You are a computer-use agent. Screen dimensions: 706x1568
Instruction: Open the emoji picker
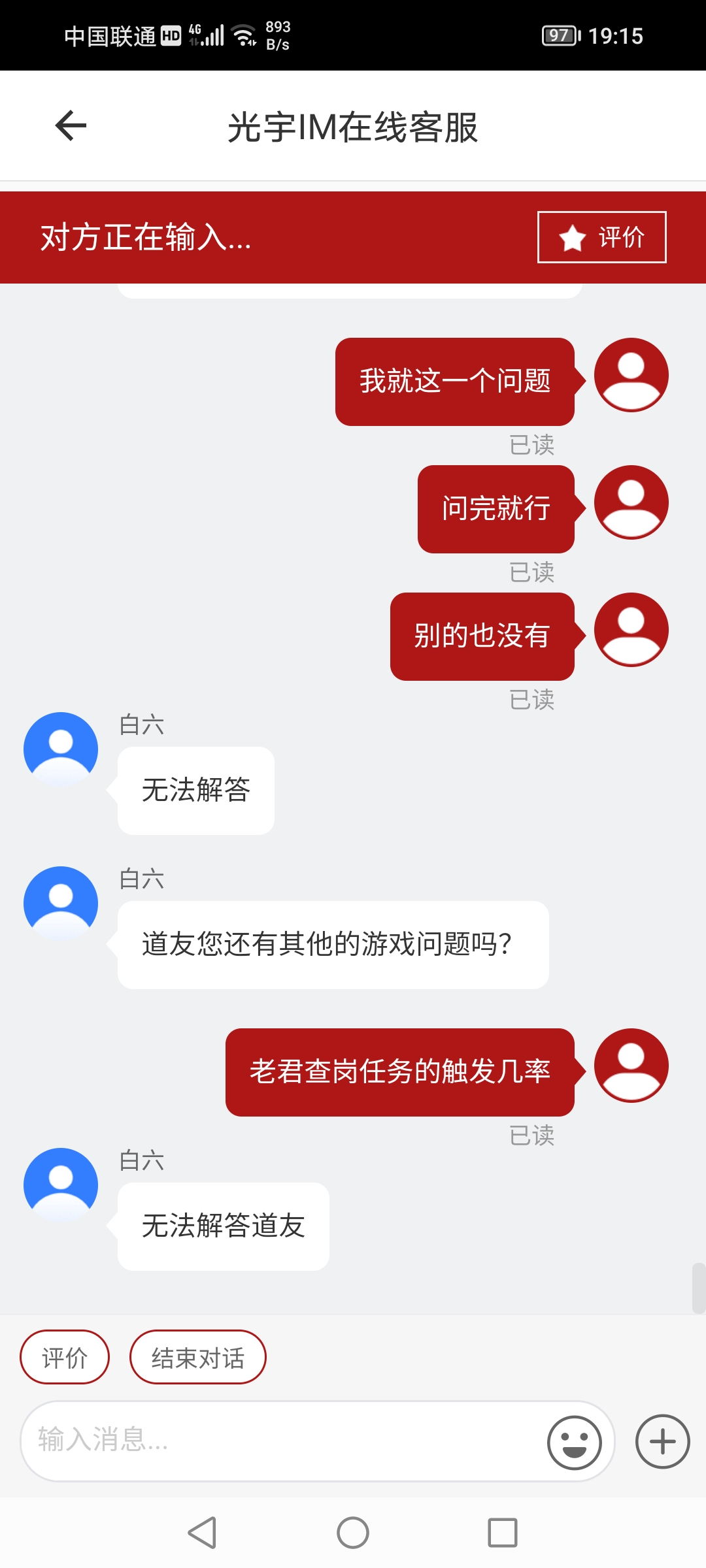[x=574, y=1441]
